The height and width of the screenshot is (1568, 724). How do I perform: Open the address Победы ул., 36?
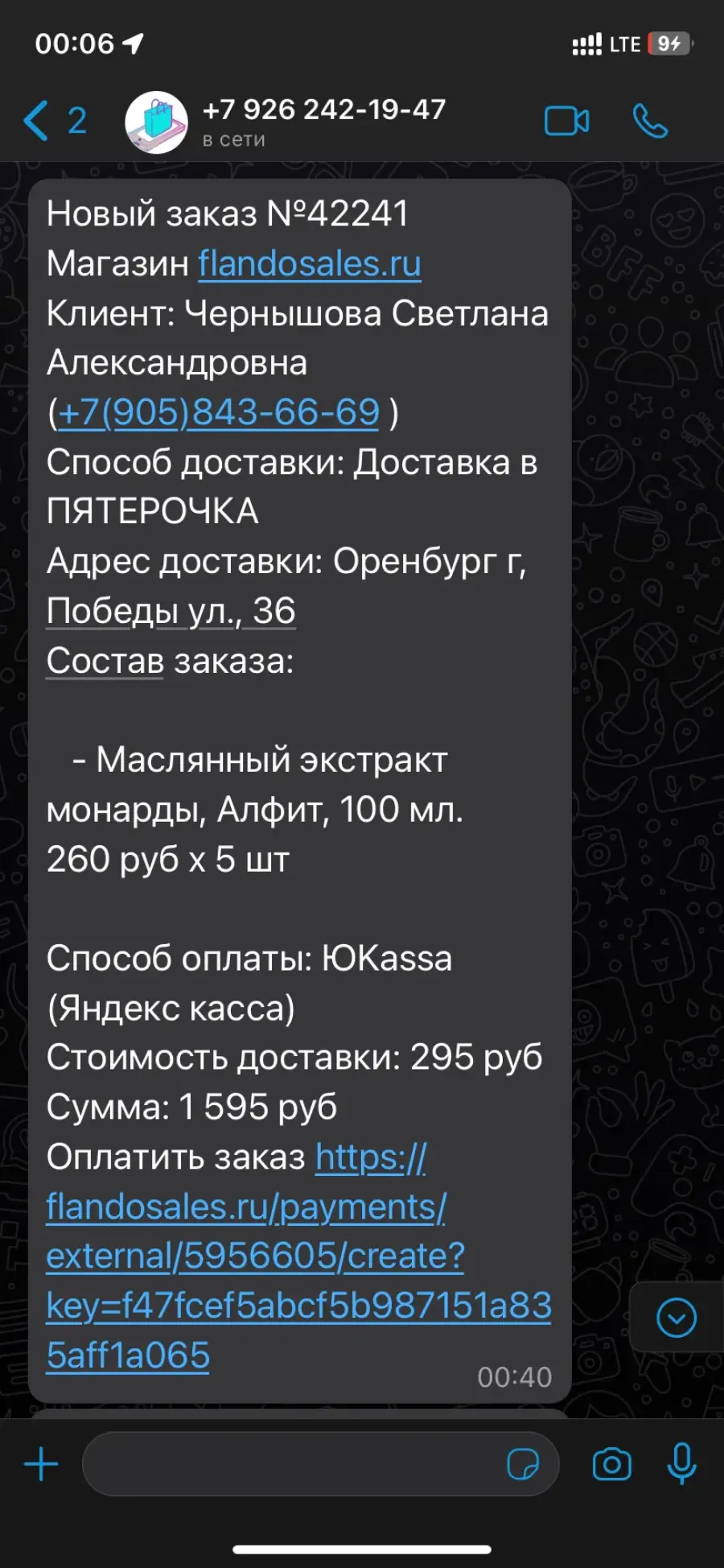click(171, 610)
